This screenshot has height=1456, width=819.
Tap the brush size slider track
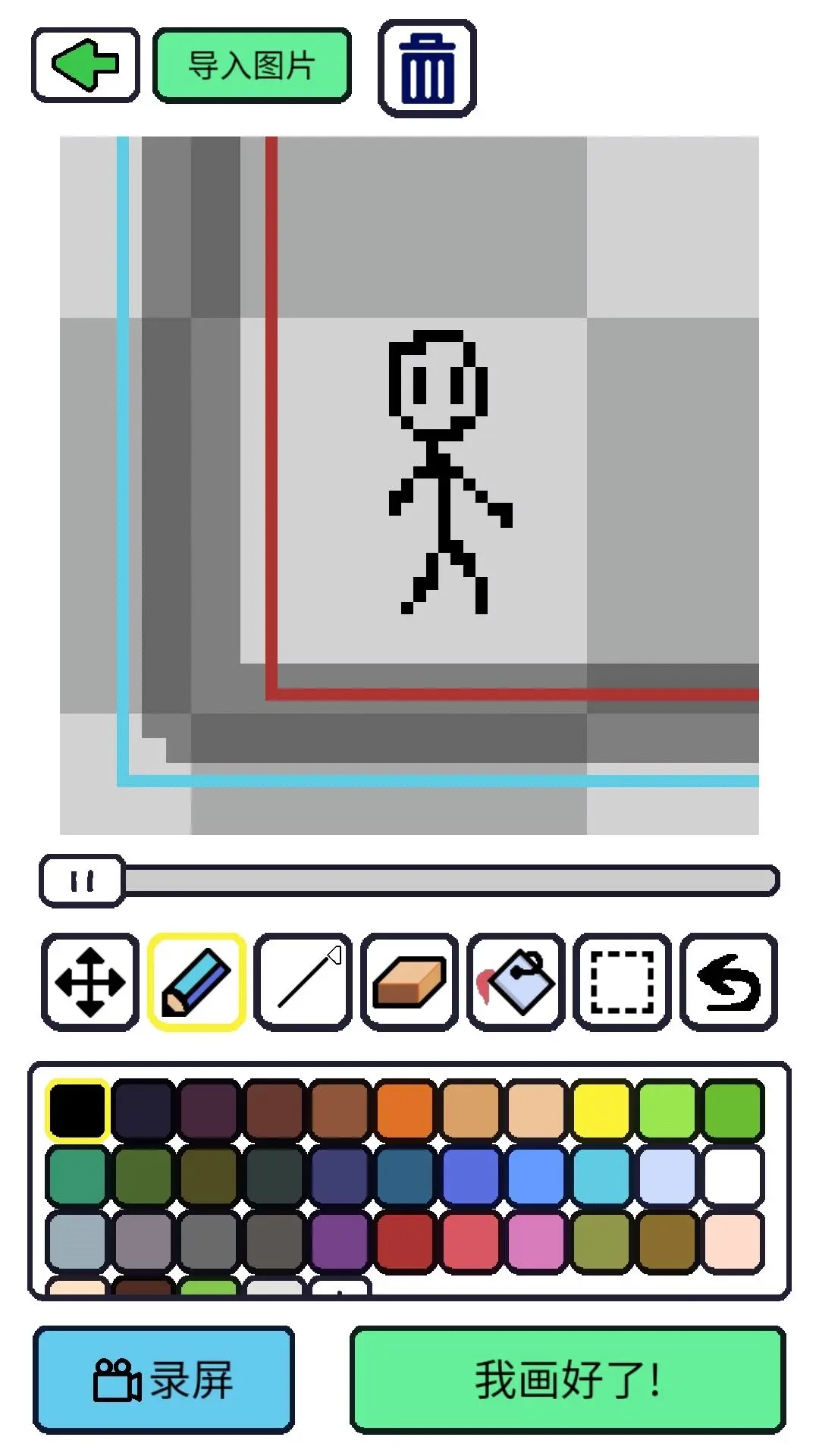pos(455,880)
